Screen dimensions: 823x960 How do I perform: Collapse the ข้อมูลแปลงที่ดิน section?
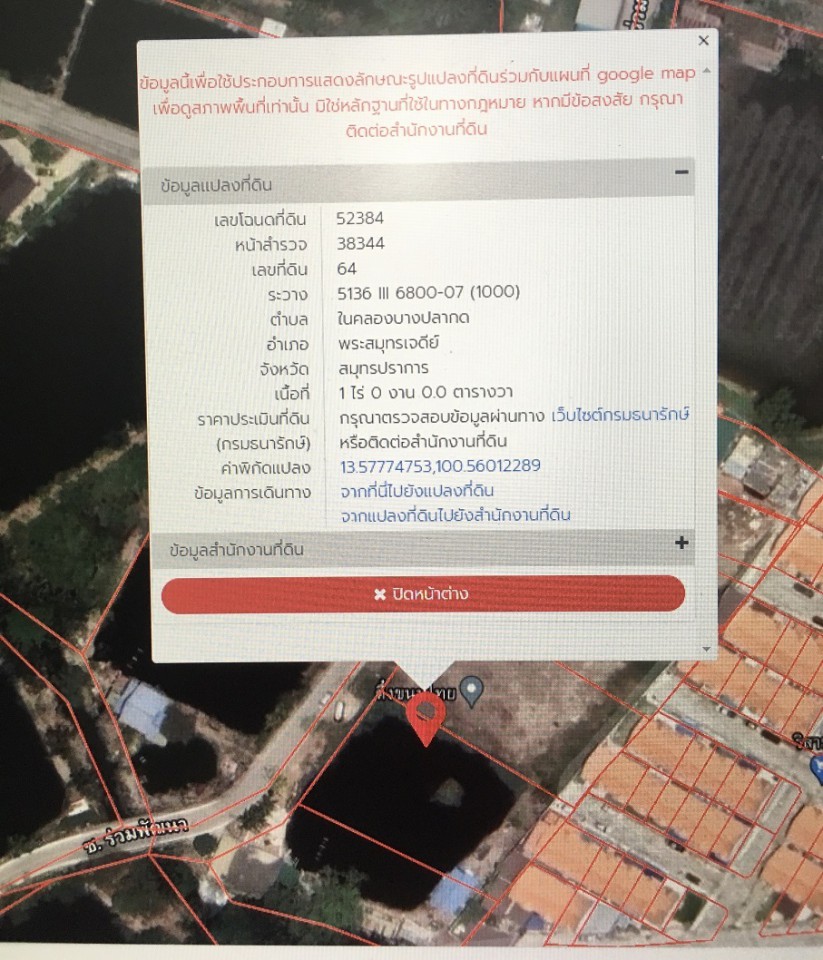coord(681,172)
